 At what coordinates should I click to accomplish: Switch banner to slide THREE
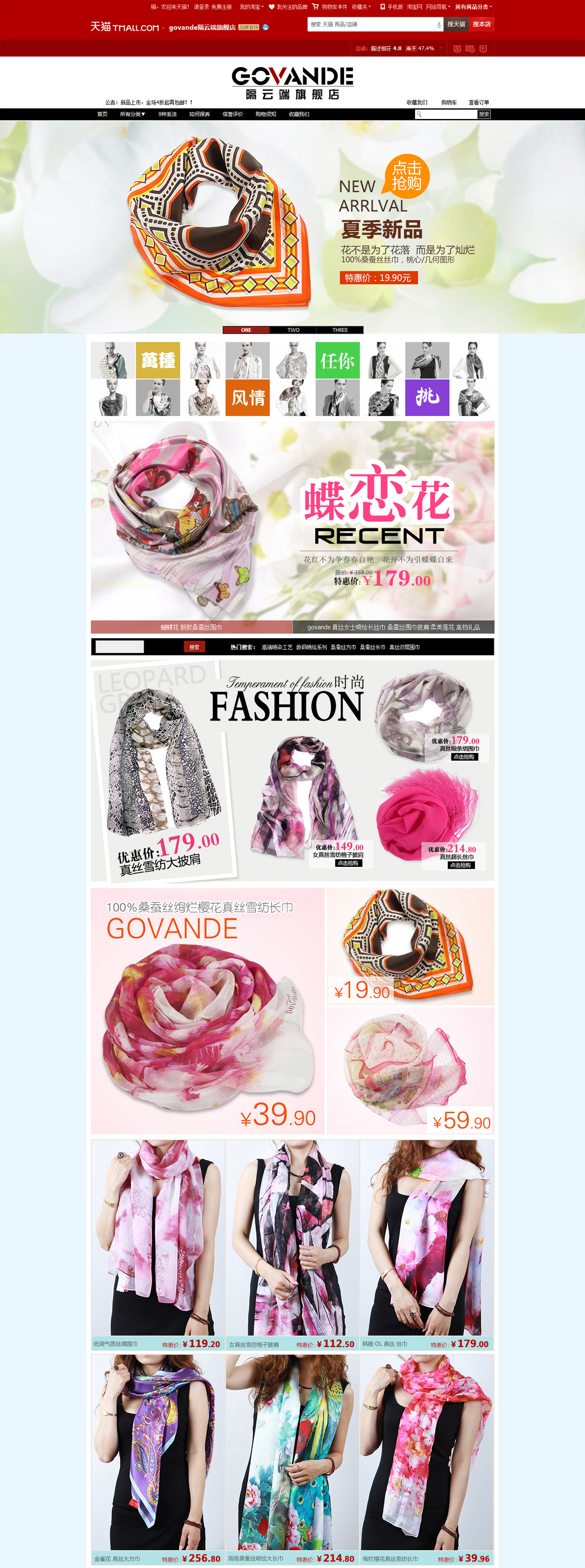(x=339, y=330)
